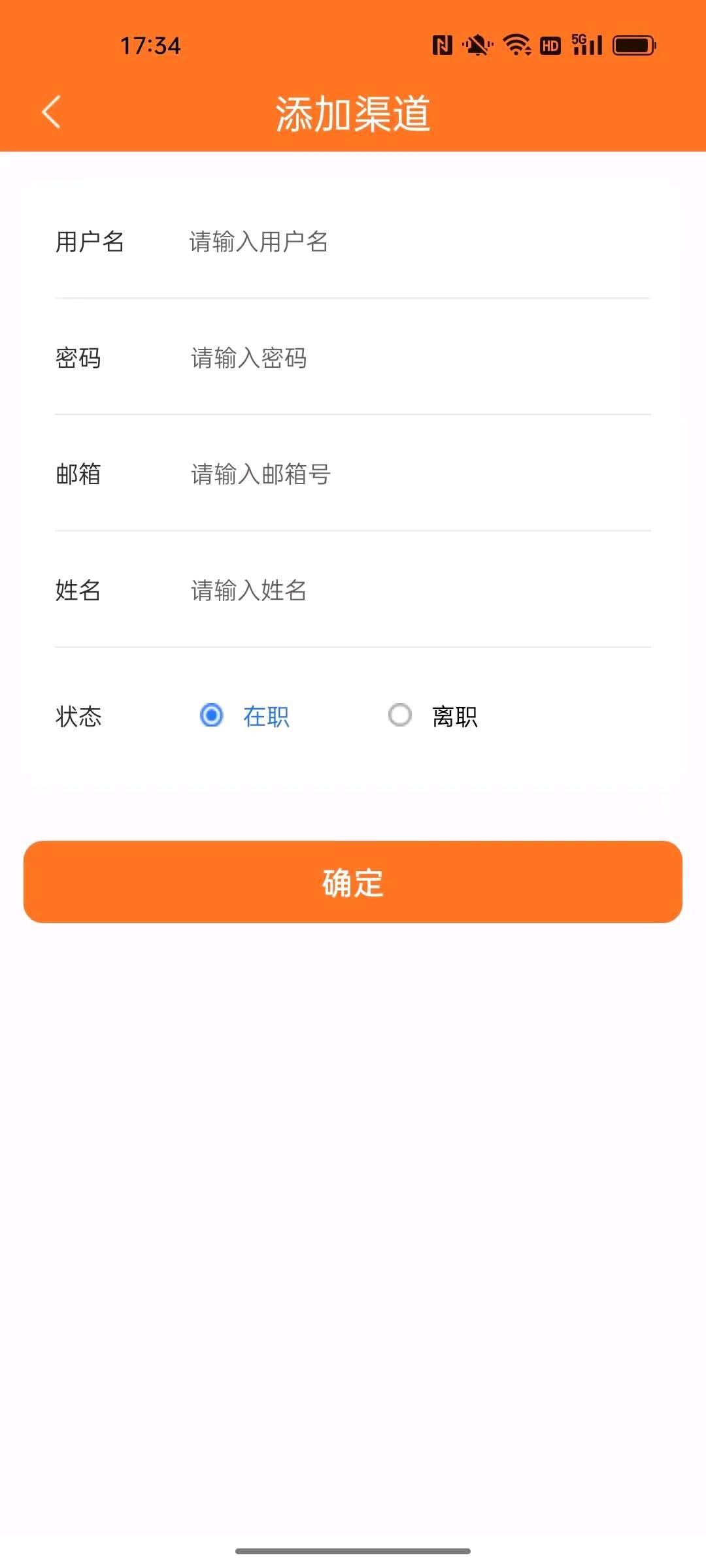Image resolution: width=706 pixels, height=1568 pixels.
Task: Tap the 密码 password field
Action: click(418, 358)
